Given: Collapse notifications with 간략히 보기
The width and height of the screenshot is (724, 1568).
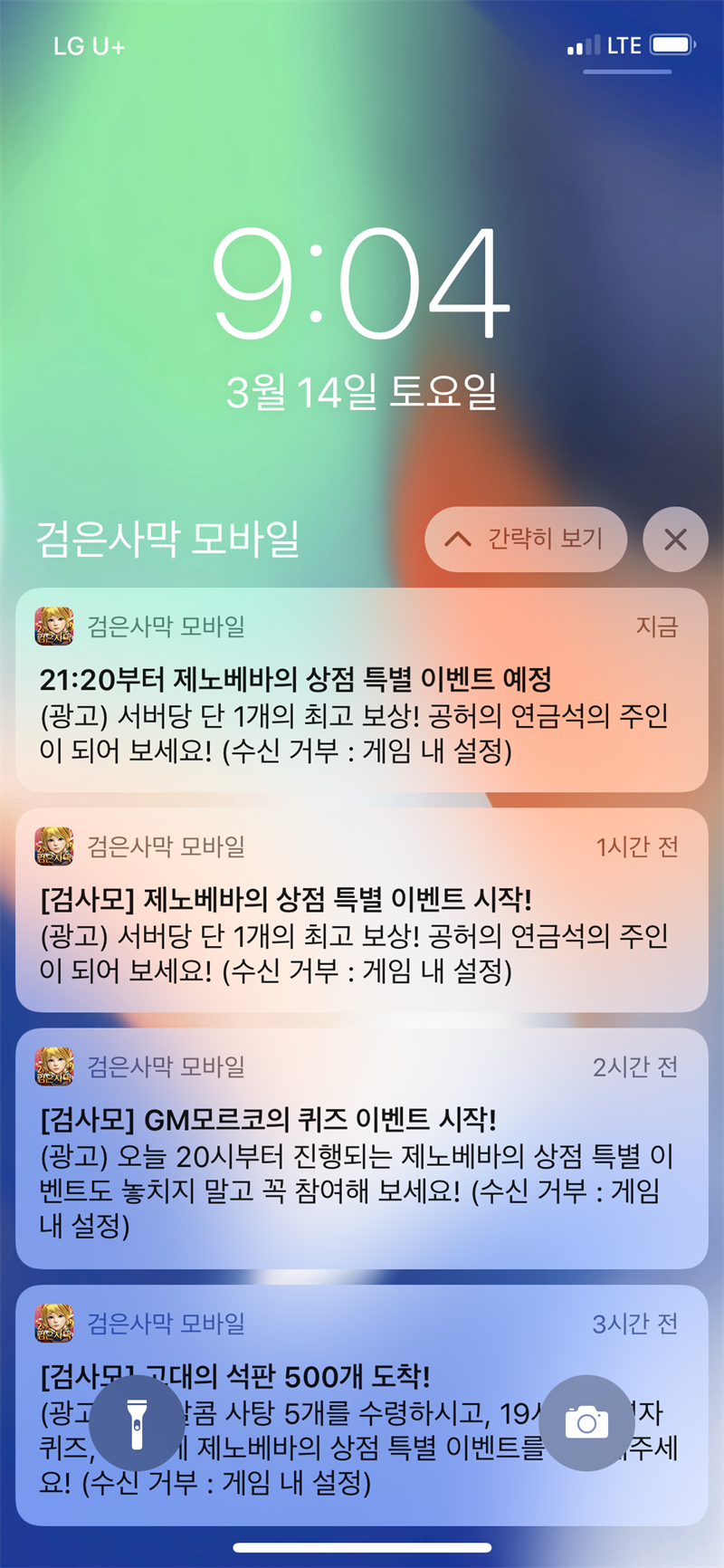Looking at the screenshot, I should click(x=526, y=540).
